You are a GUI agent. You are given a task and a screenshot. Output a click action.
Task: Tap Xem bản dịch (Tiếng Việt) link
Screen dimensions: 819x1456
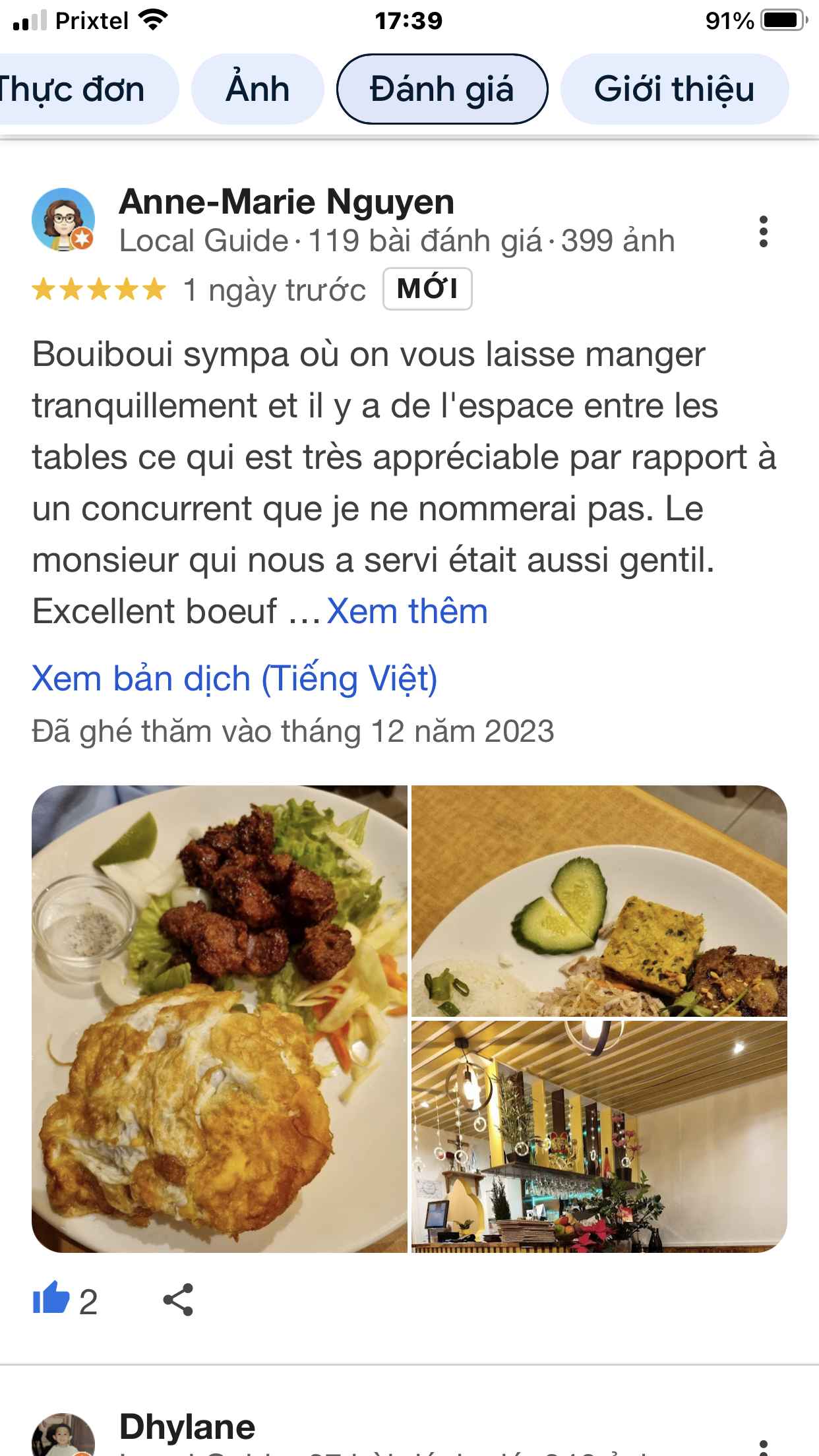pyautogui.click(x=235, y=679)
